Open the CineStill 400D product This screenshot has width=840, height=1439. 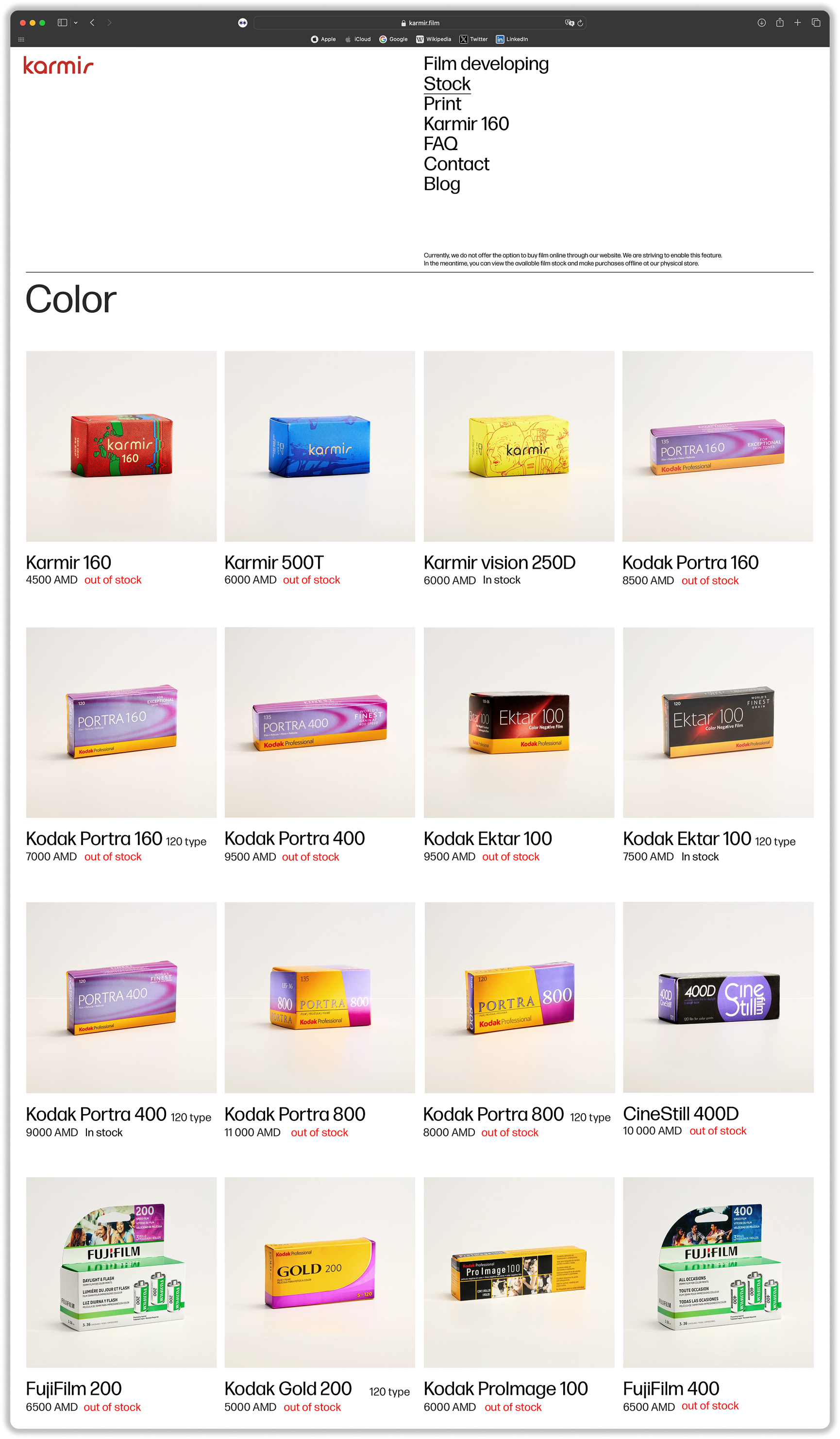click(x=718, y=997)
